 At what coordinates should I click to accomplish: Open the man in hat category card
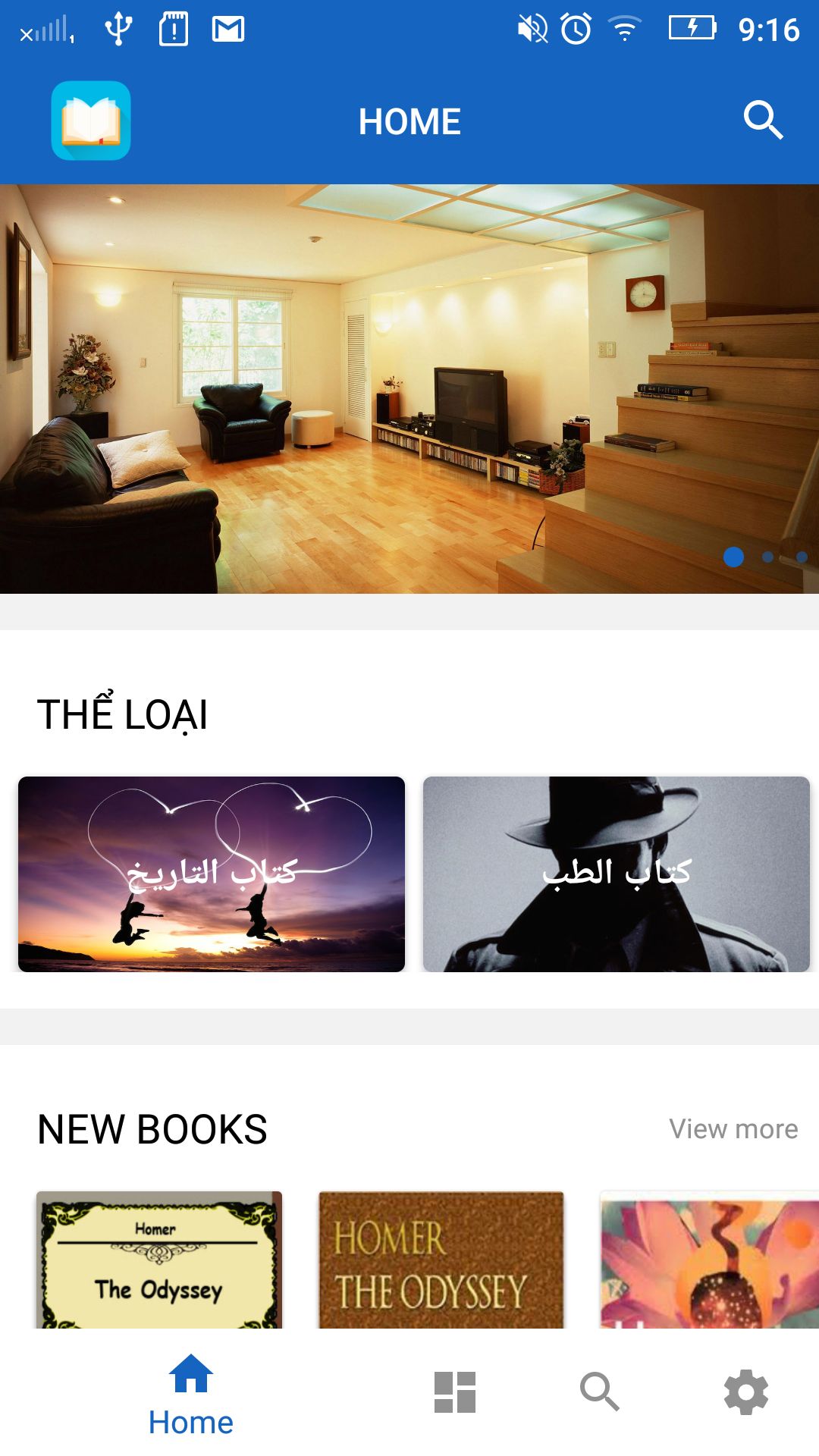pyautogui.click(x=617, y=874)
